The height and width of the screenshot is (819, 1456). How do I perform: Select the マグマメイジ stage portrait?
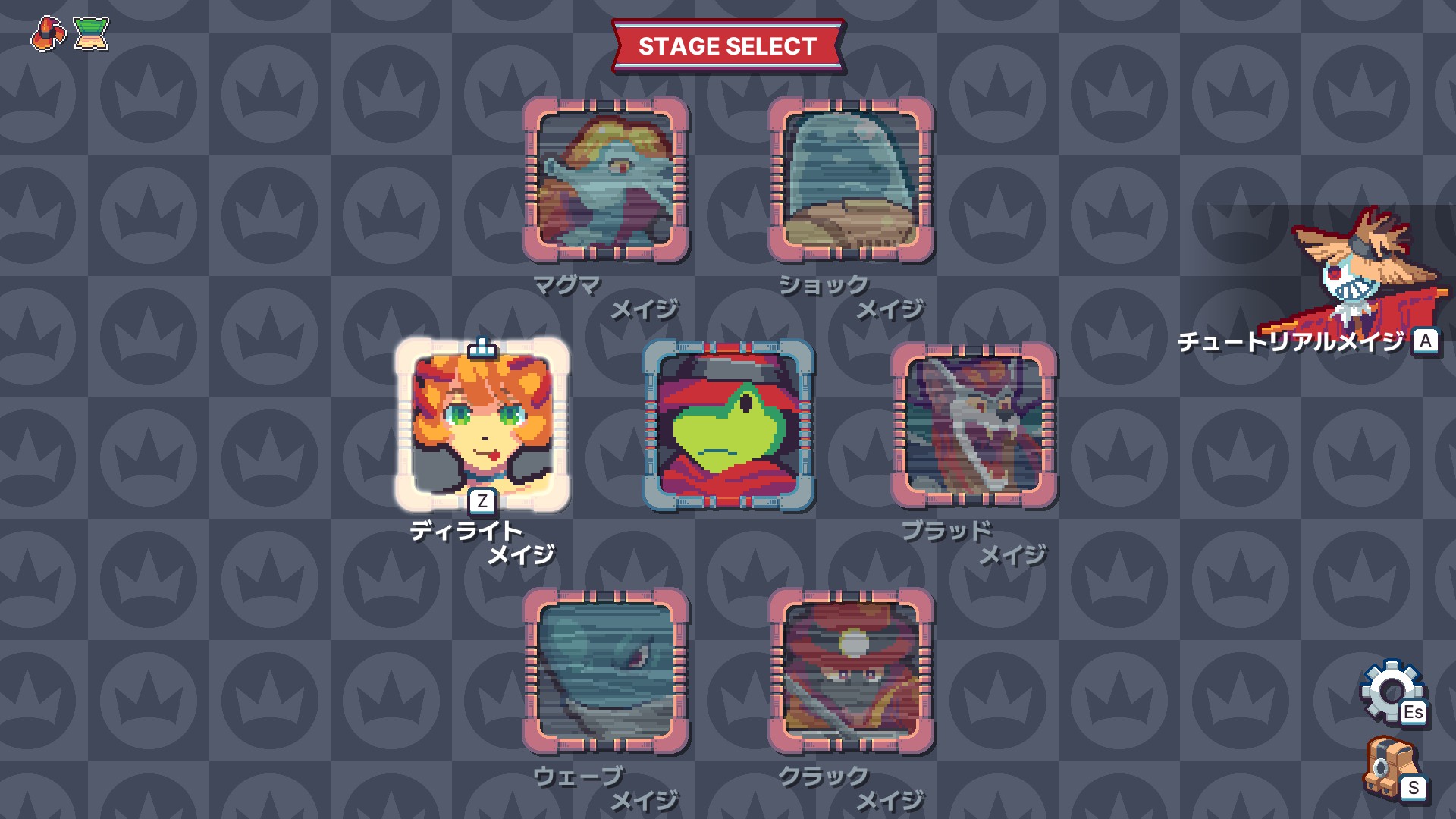[x=605, y=180]
